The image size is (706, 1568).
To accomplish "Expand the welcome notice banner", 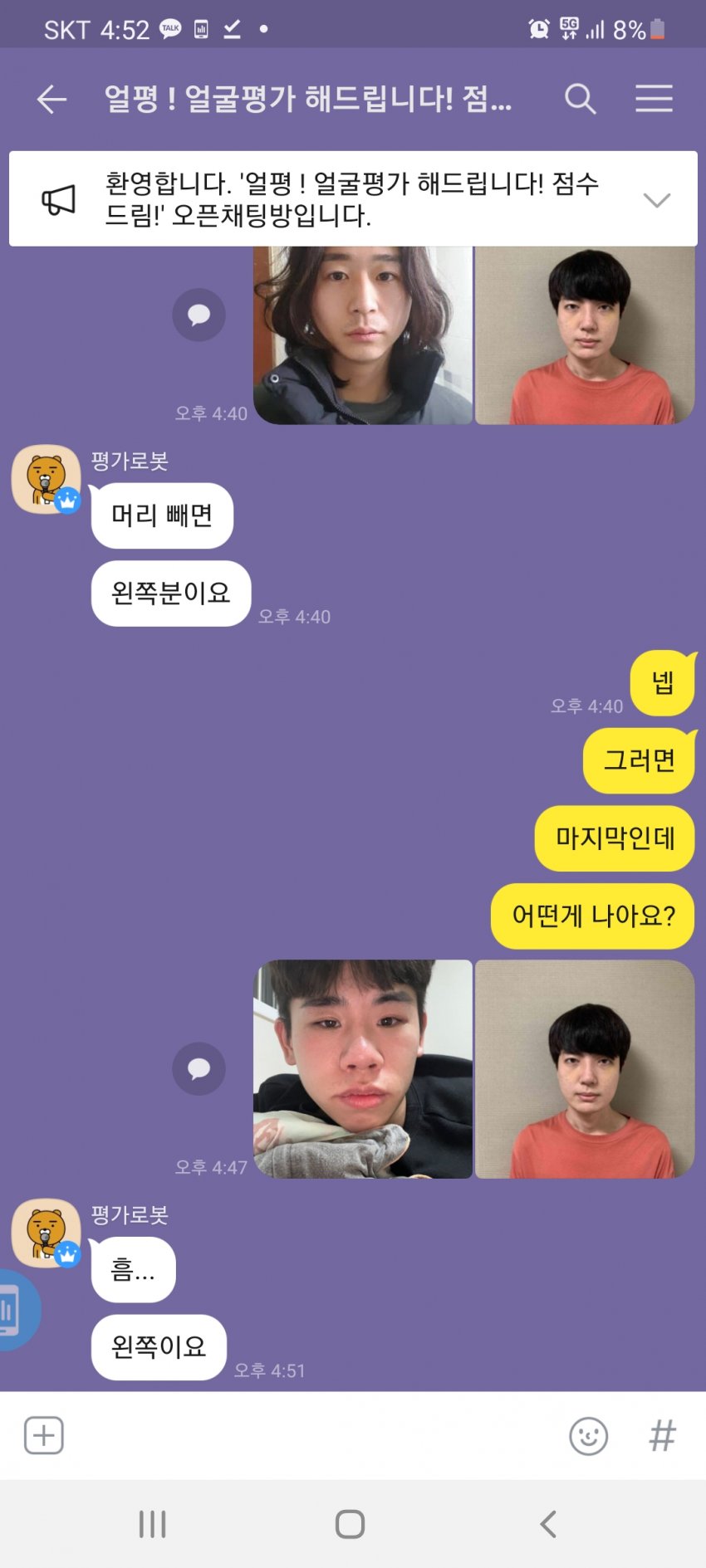I will [x=656, y=200].
